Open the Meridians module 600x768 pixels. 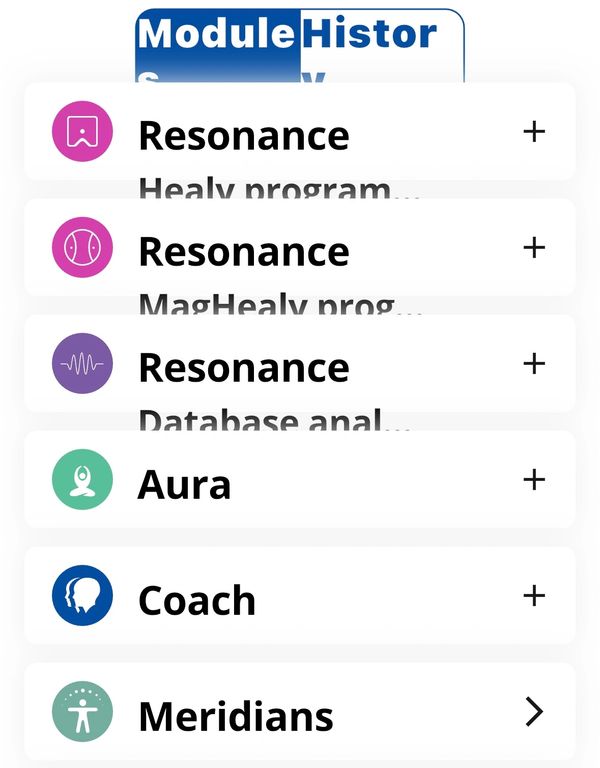[x=534, y=712]
